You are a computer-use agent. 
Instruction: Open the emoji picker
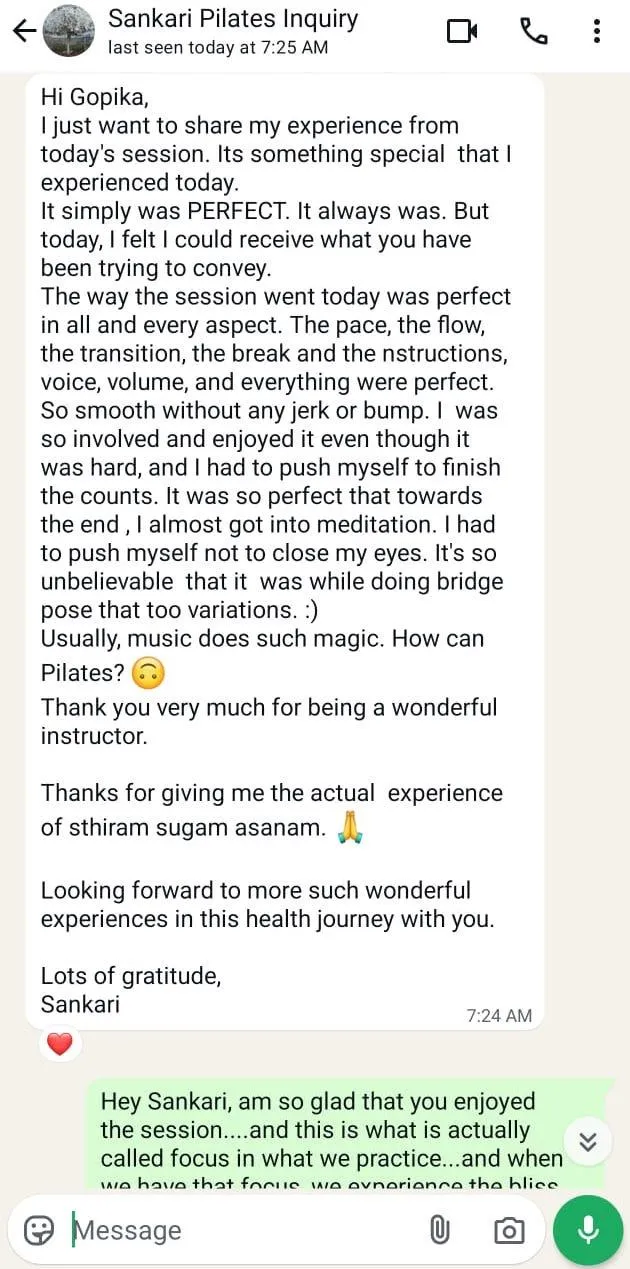pos(39,1229)
